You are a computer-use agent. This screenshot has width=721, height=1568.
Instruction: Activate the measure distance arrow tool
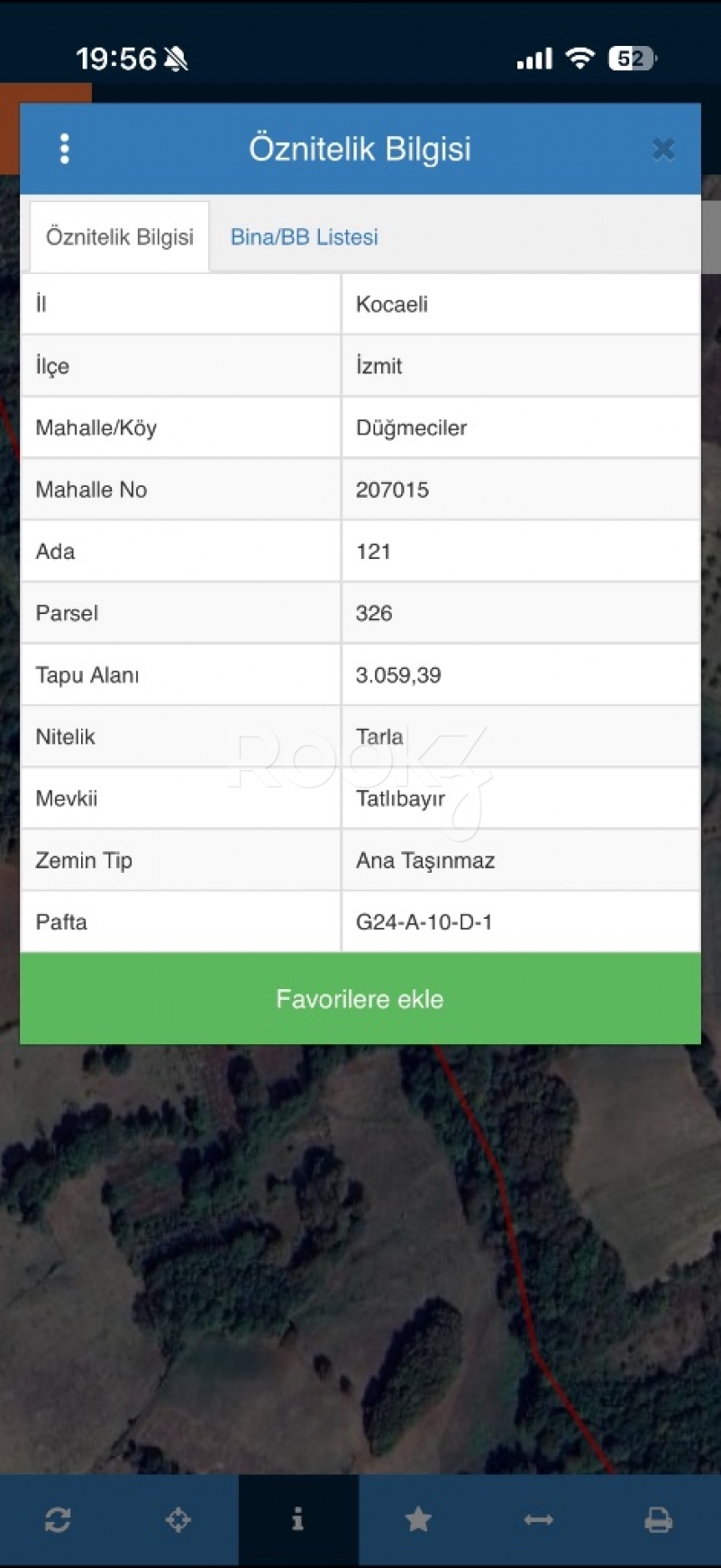click(538, 1520)
